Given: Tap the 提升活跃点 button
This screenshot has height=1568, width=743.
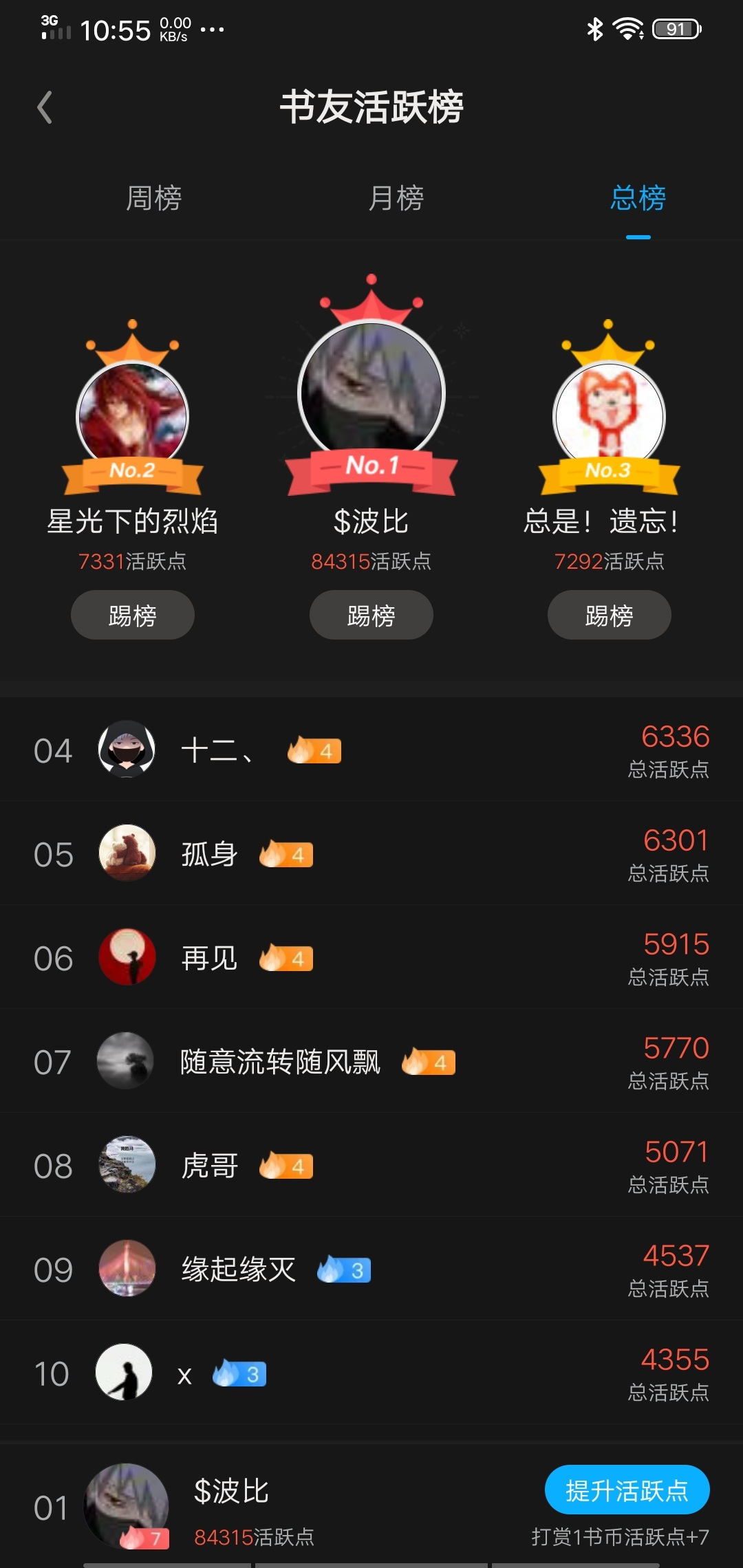Looking at the screenshot, I should pyautogui.click(x=627, y=1490).
